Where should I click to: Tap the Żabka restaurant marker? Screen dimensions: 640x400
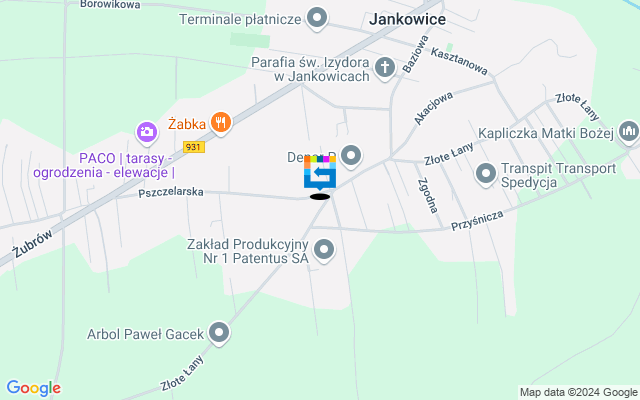coord(222,124)
